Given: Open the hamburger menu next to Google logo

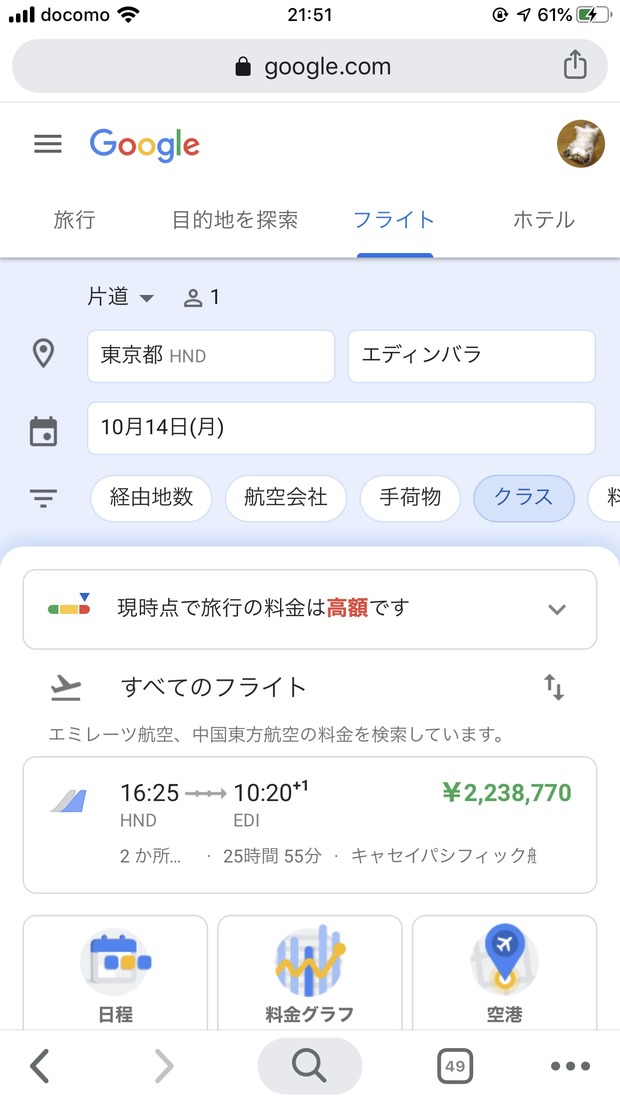Looking at the screenshot, I should click(48, 145).
